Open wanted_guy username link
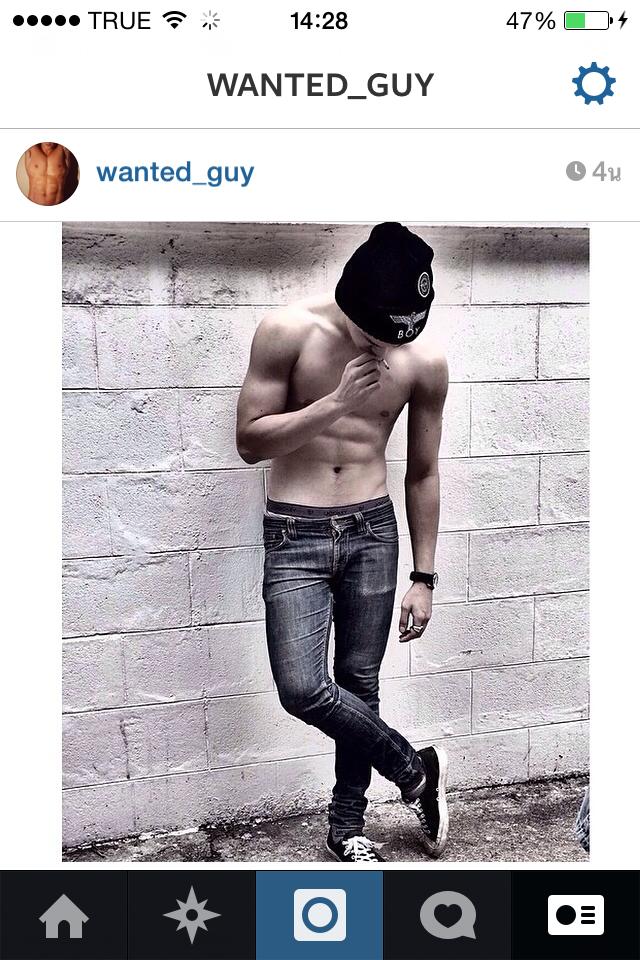Viewport: 640px width, 960px height. pyautogui.click(x=175, y=173)
